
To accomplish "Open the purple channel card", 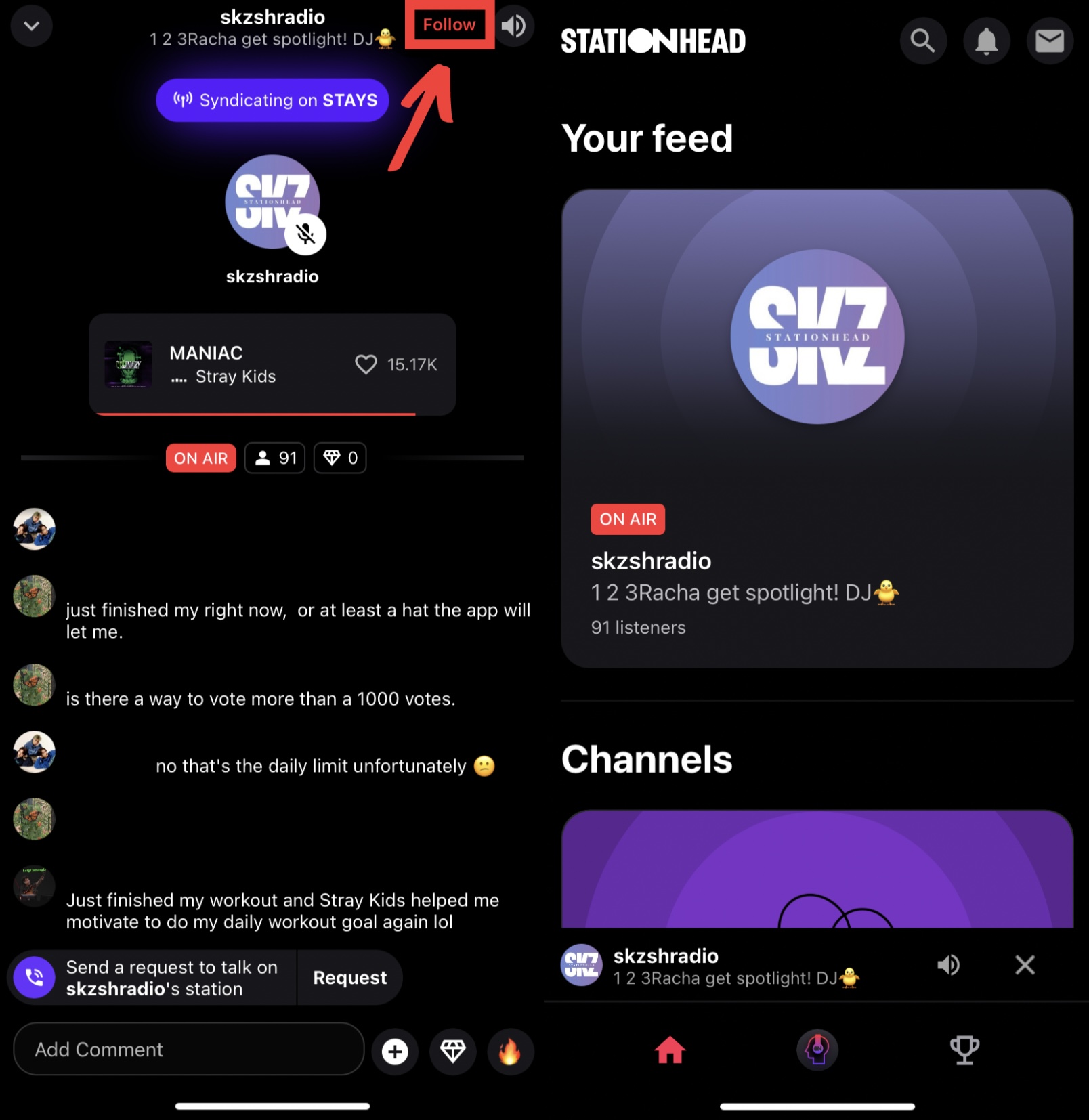I will click(817, 869).
